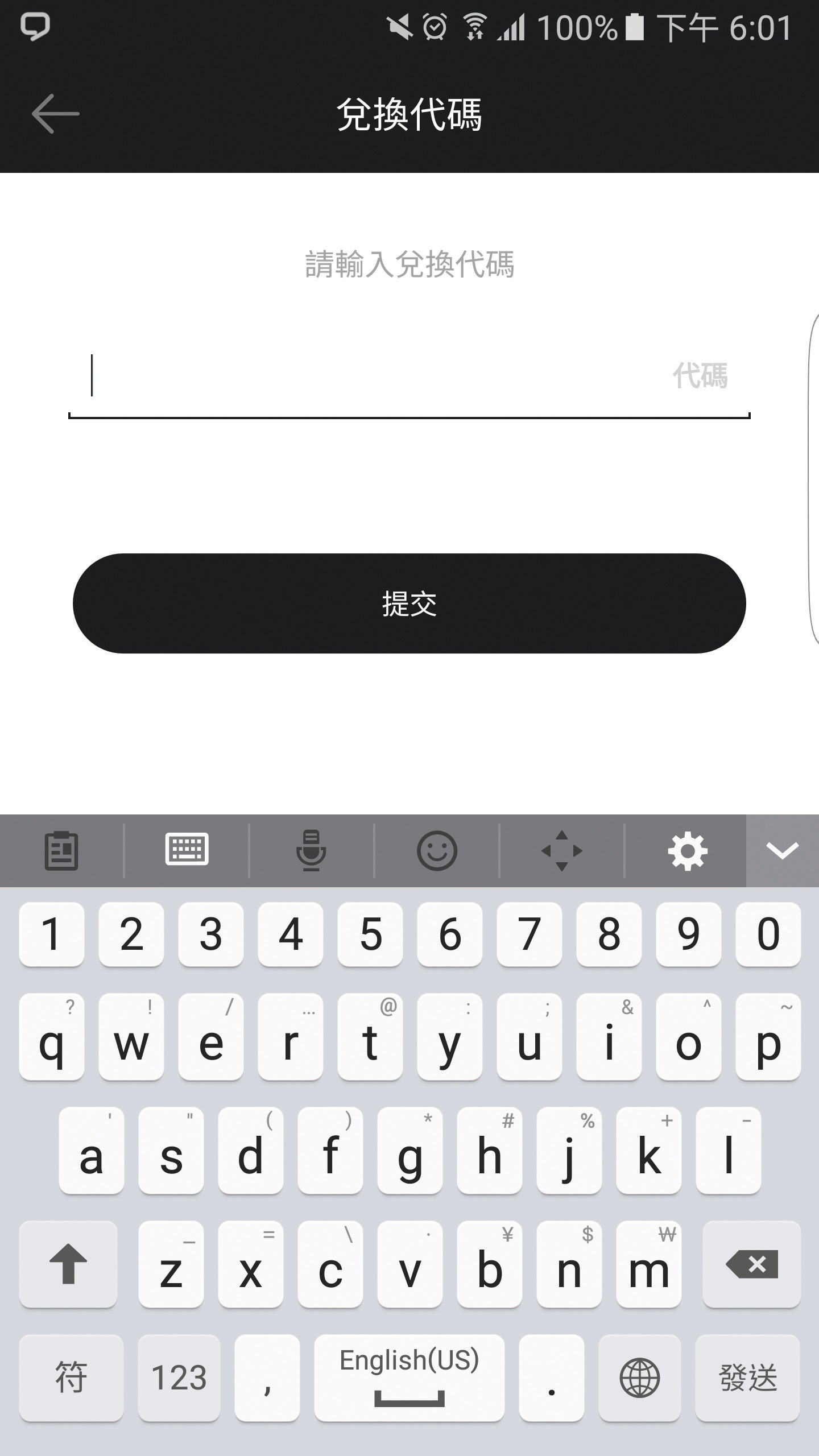
Task: Open the cursor move arrows tool
Action: [562, 851]
